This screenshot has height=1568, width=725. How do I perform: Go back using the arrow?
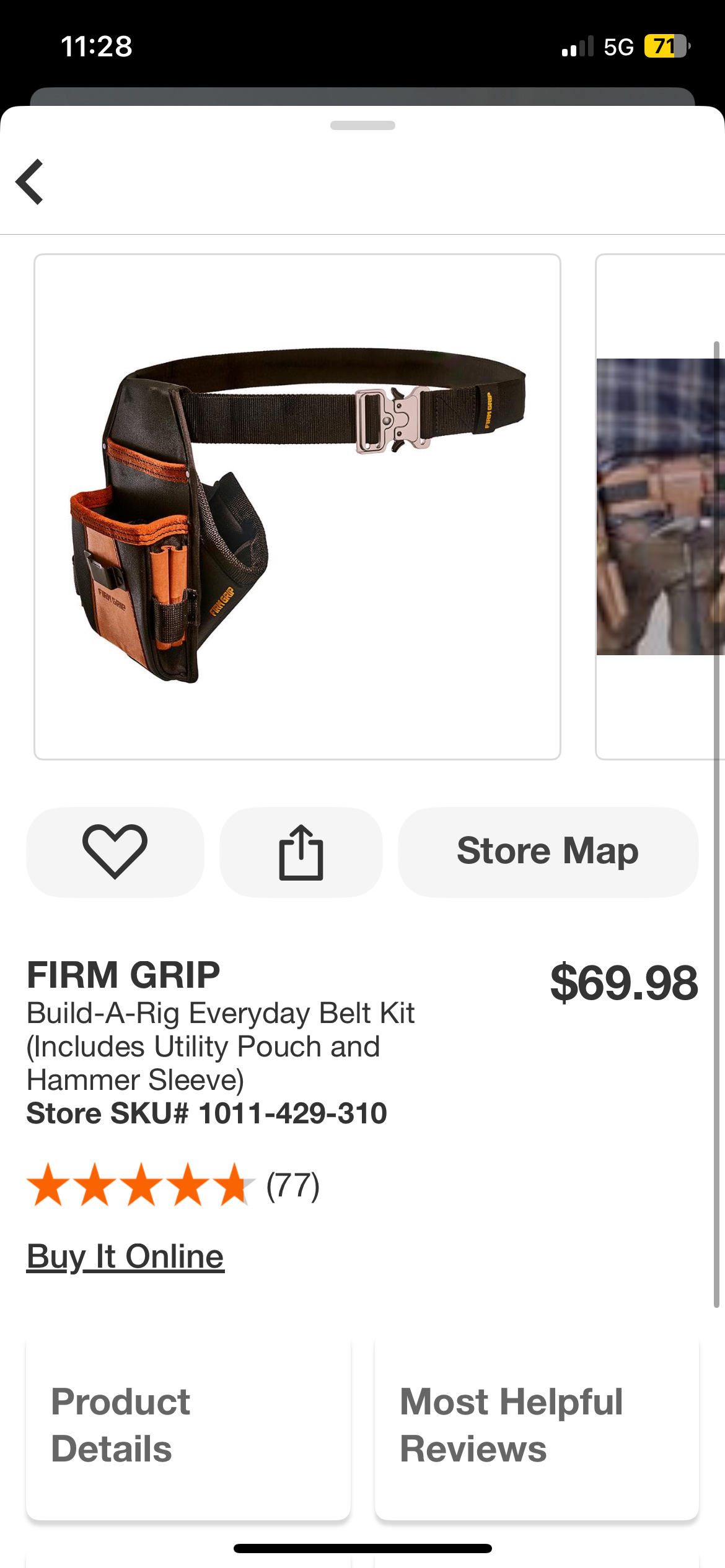[x=30, y=181]
